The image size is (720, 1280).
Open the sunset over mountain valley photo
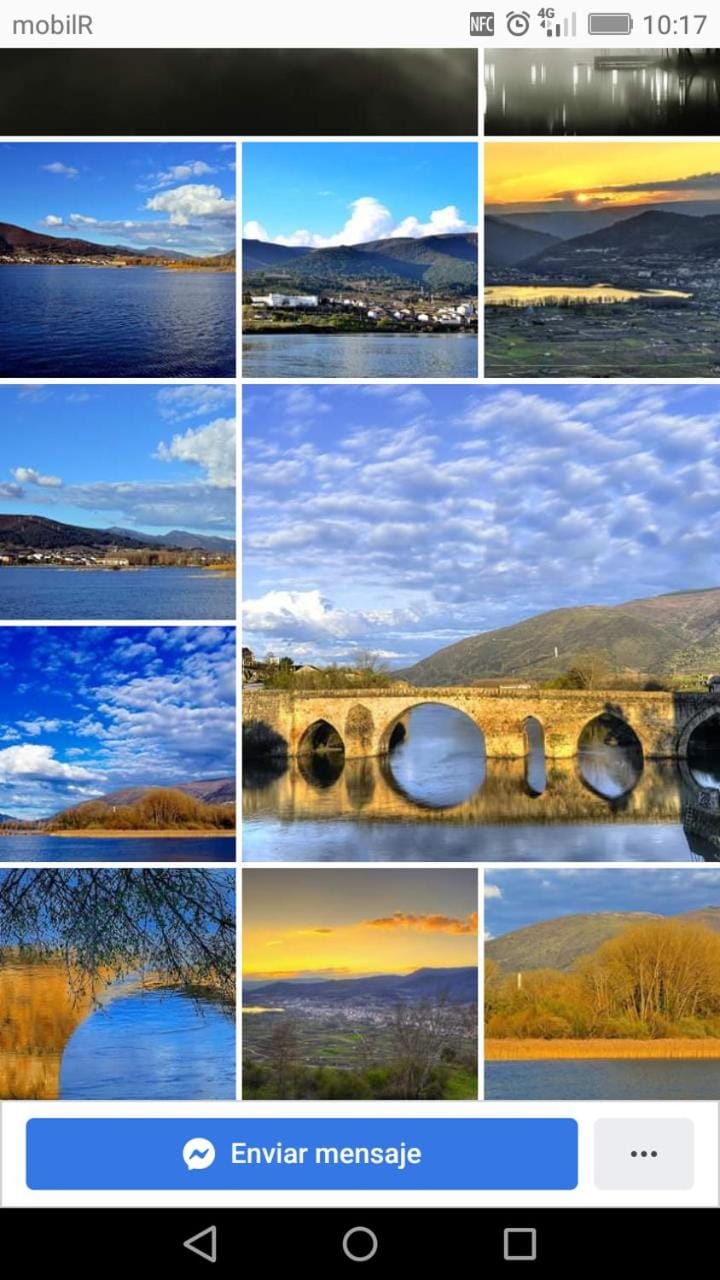pos(602,259)
